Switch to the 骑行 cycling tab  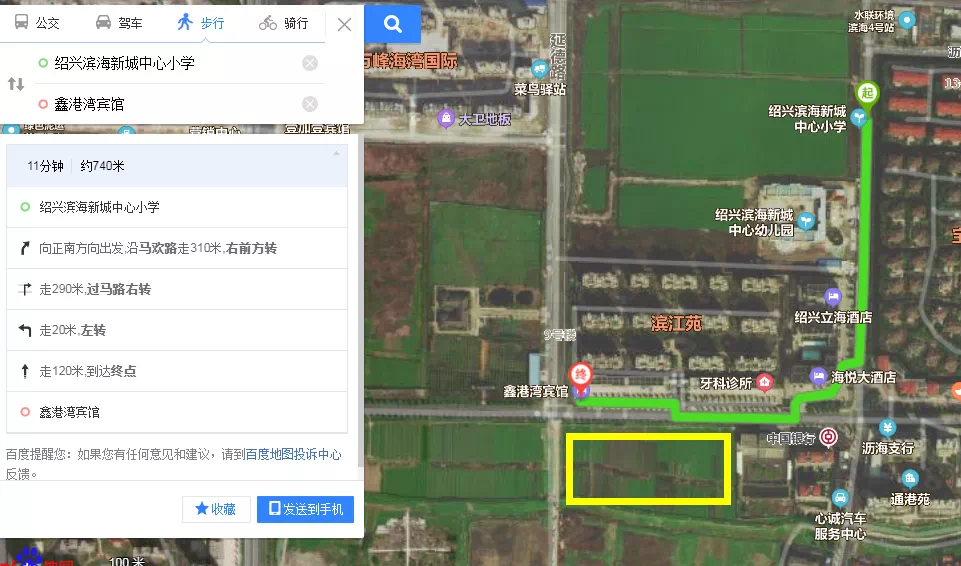(284, 22)
